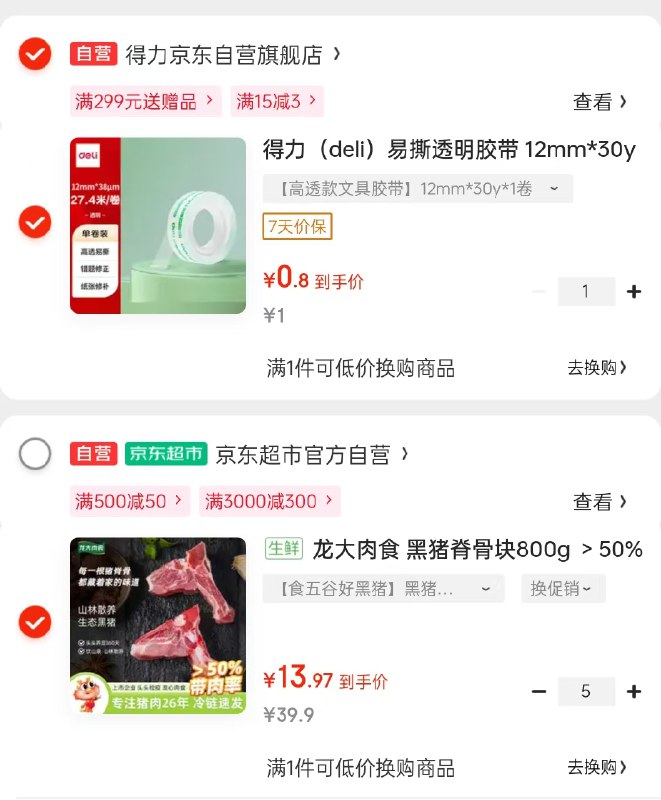Open the 得力 transparent tape product image
Viewport: 661px width, 800px height.
(157, 226)
